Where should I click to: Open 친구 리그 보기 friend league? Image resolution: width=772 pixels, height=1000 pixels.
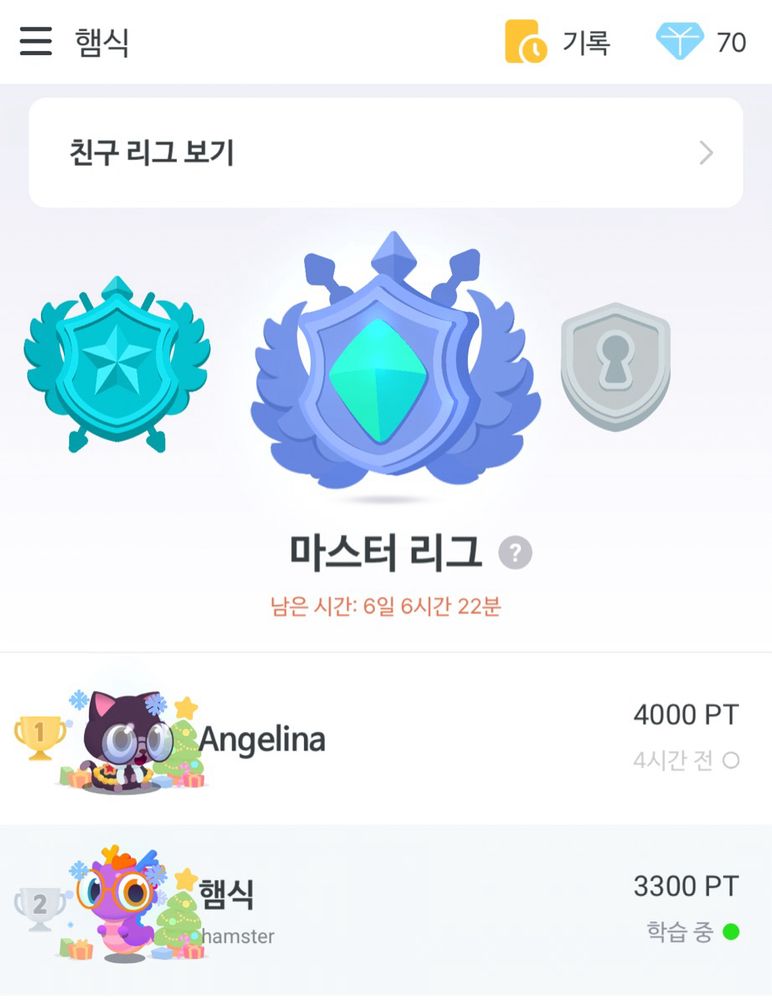[385, 153]
